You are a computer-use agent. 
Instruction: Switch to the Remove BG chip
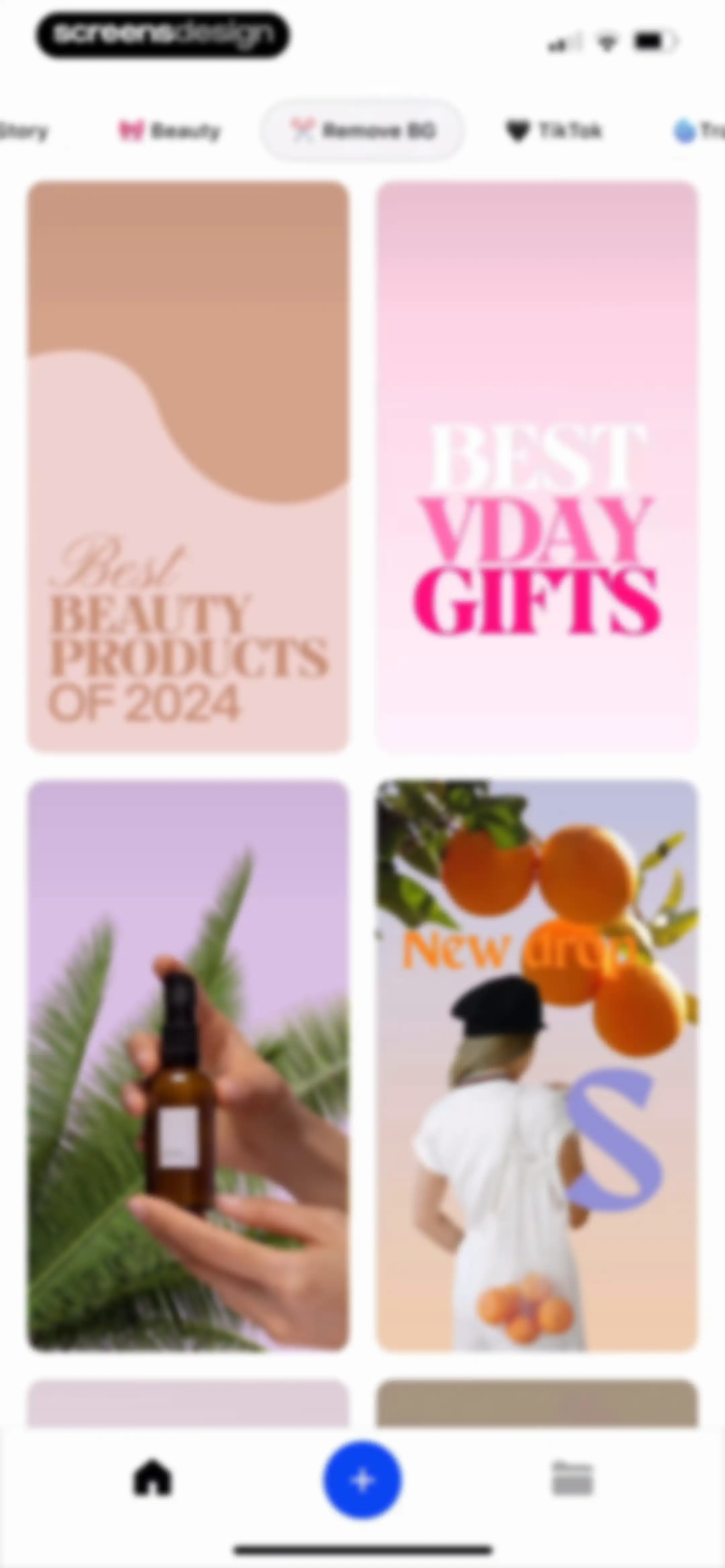point(363,131)
